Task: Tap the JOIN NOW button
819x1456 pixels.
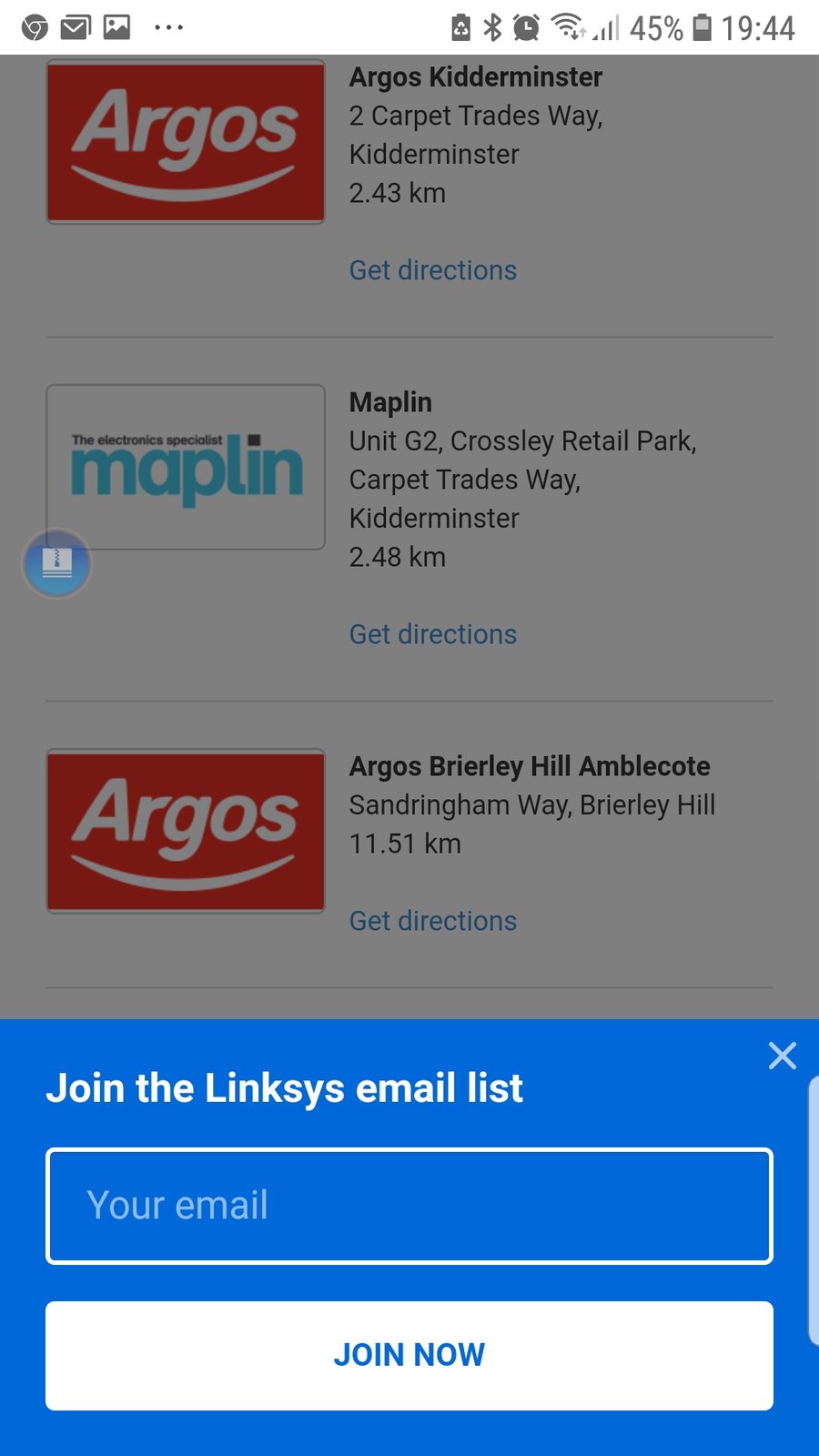Action: [409, 1355]
